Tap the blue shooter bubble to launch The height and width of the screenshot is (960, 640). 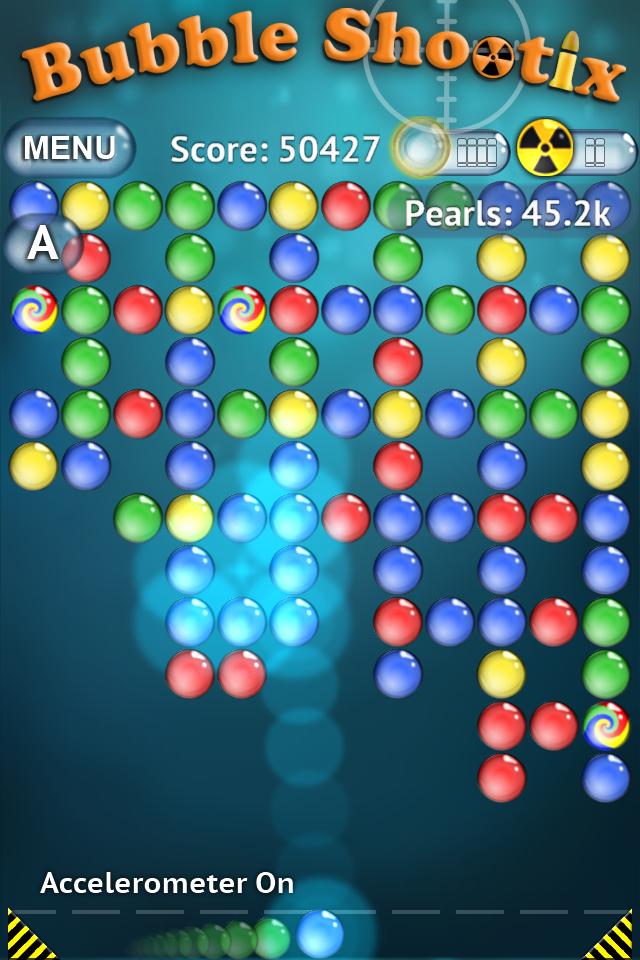pyautogui.click(x=320, y=933)
